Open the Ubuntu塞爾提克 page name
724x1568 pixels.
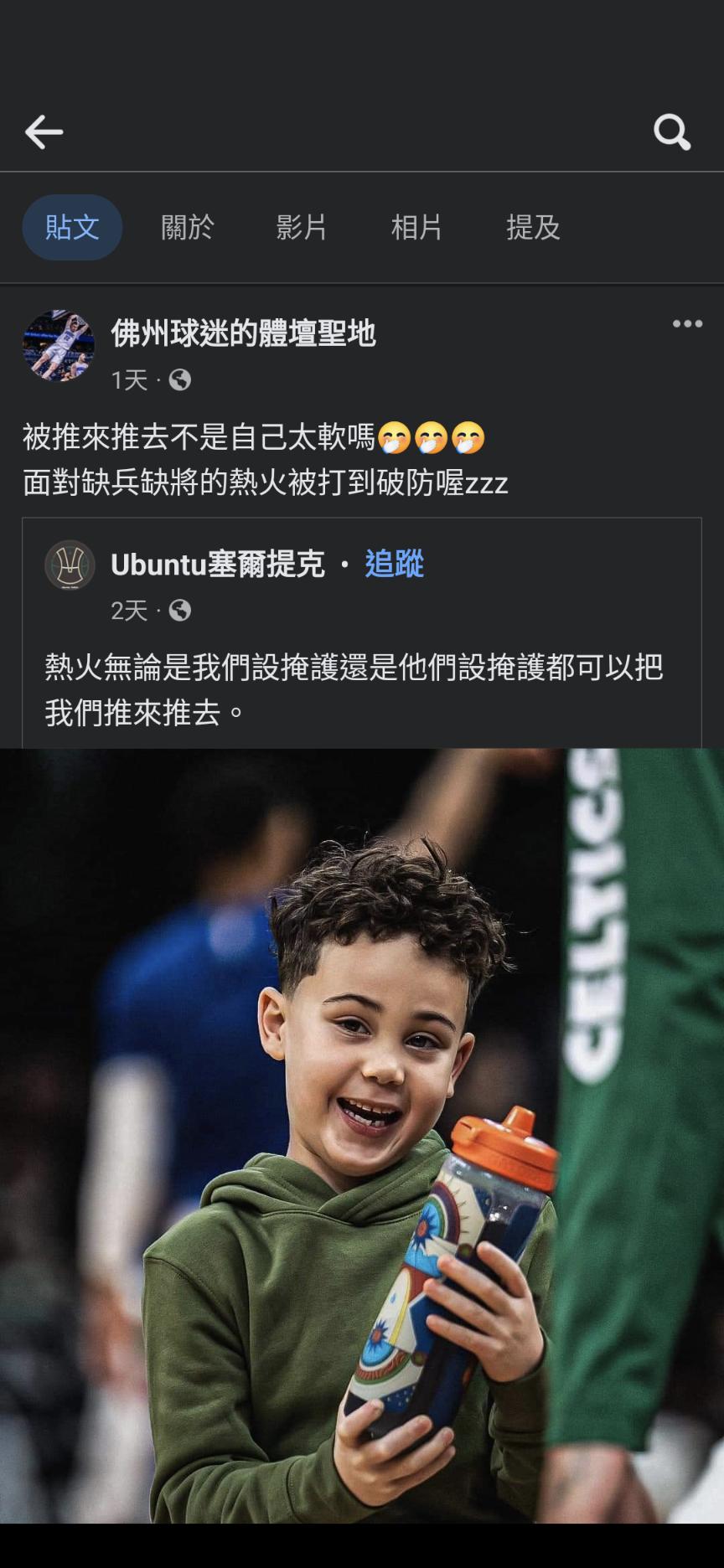click(218, 565)
